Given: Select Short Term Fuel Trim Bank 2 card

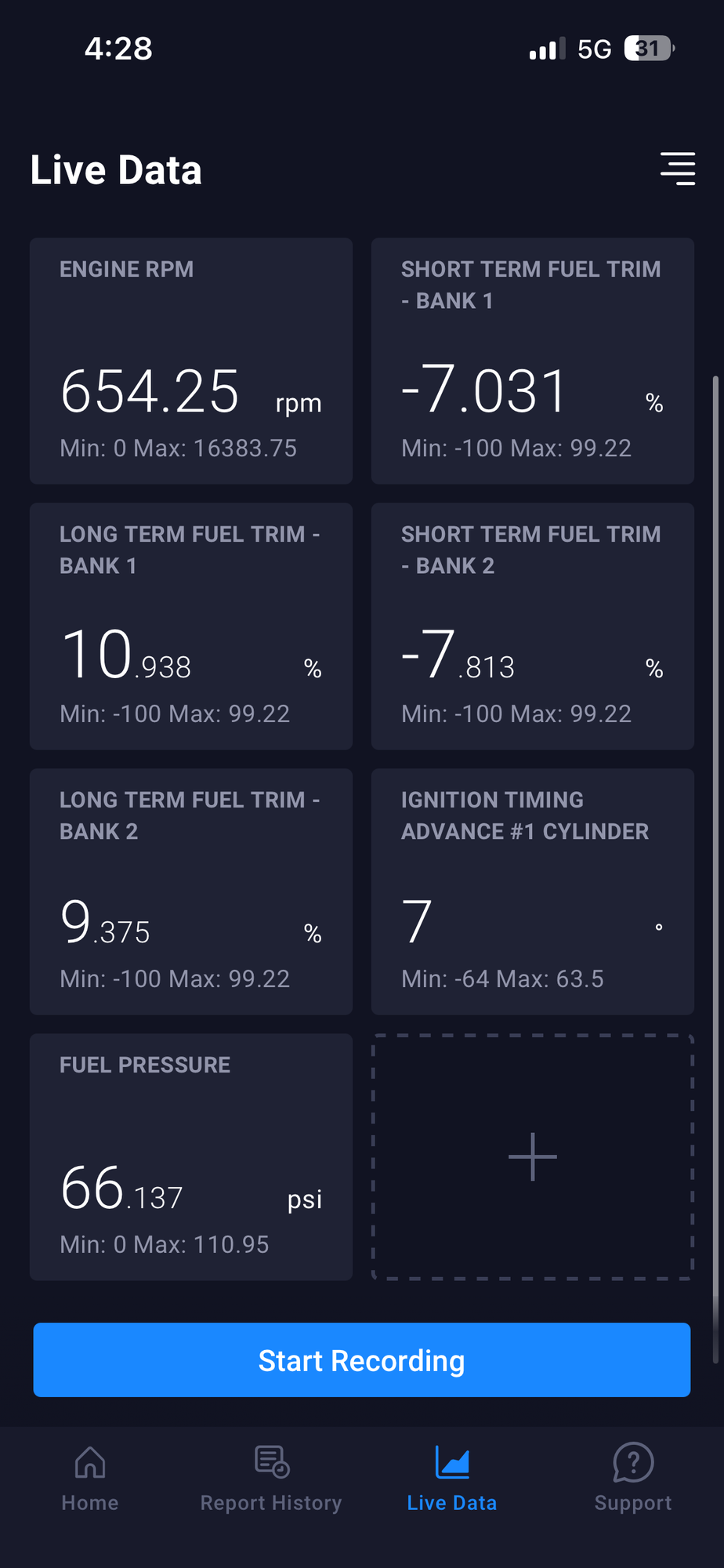Looking at the screenshot, I should tap(533, 626).
